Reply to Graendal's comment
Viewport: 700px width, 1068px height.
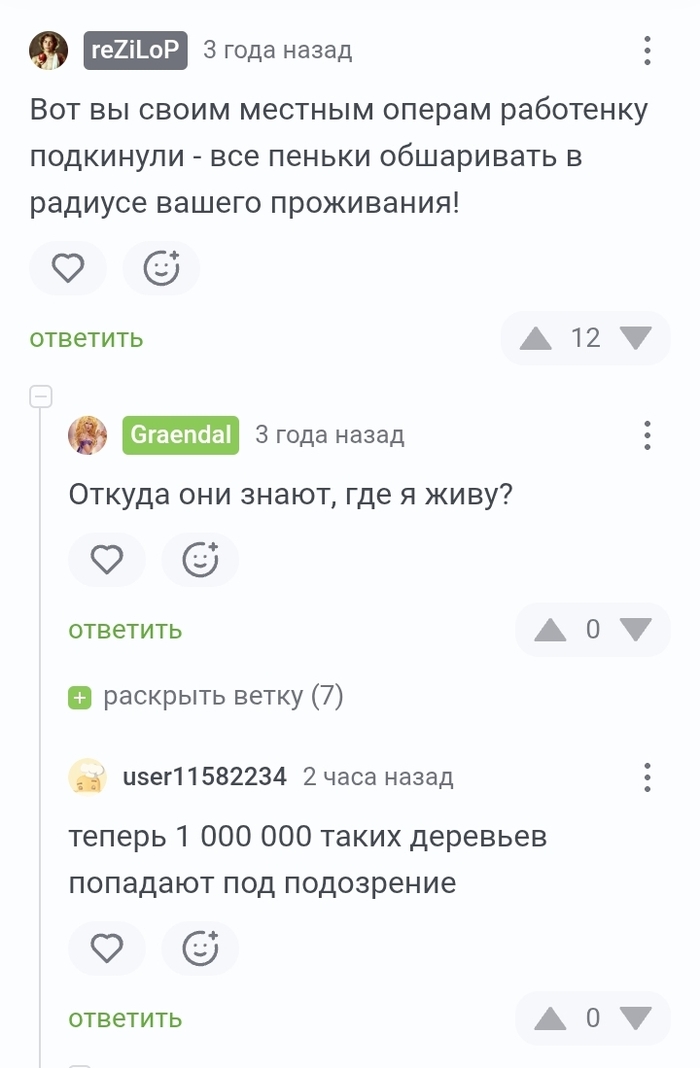pos(125,630)
